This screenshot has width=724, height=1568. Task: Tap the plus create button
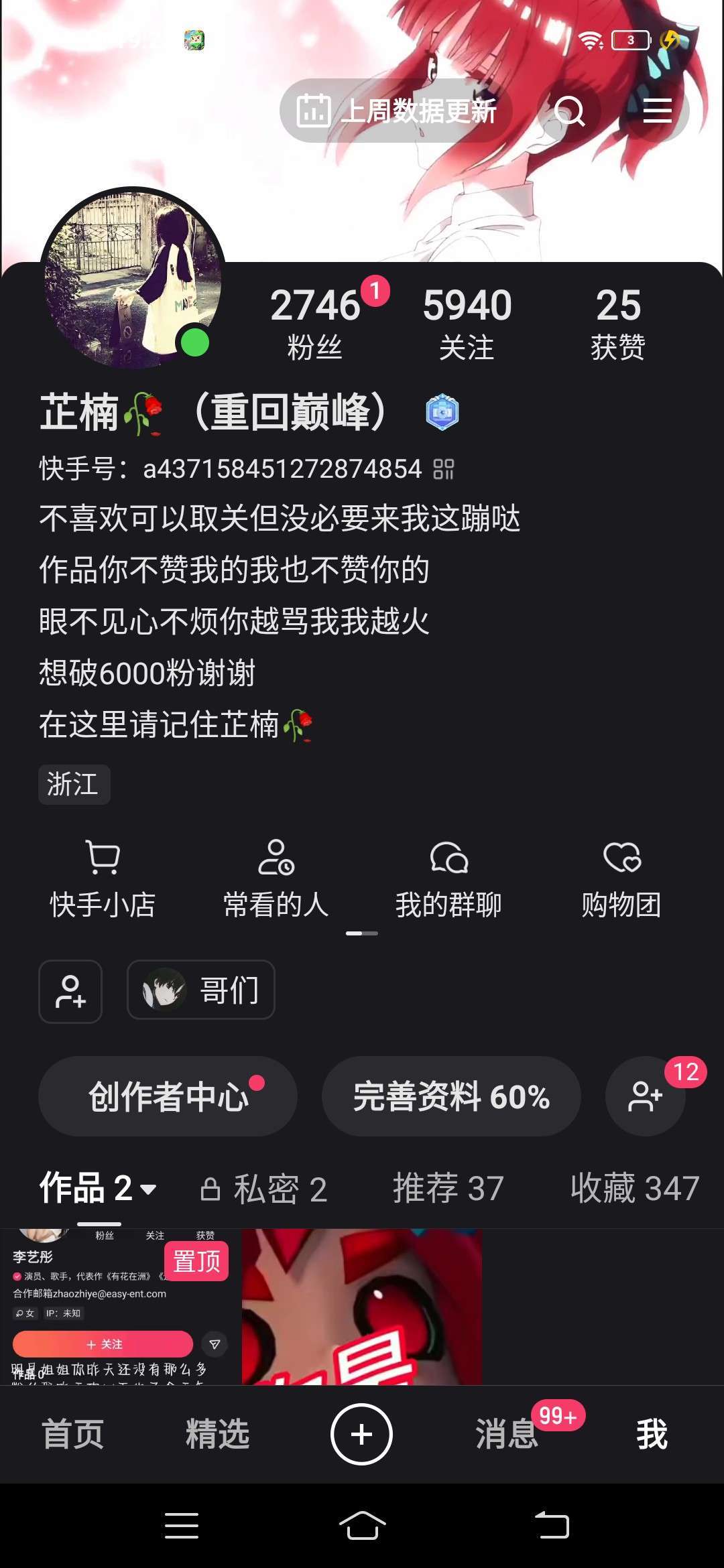point(361,1434)
